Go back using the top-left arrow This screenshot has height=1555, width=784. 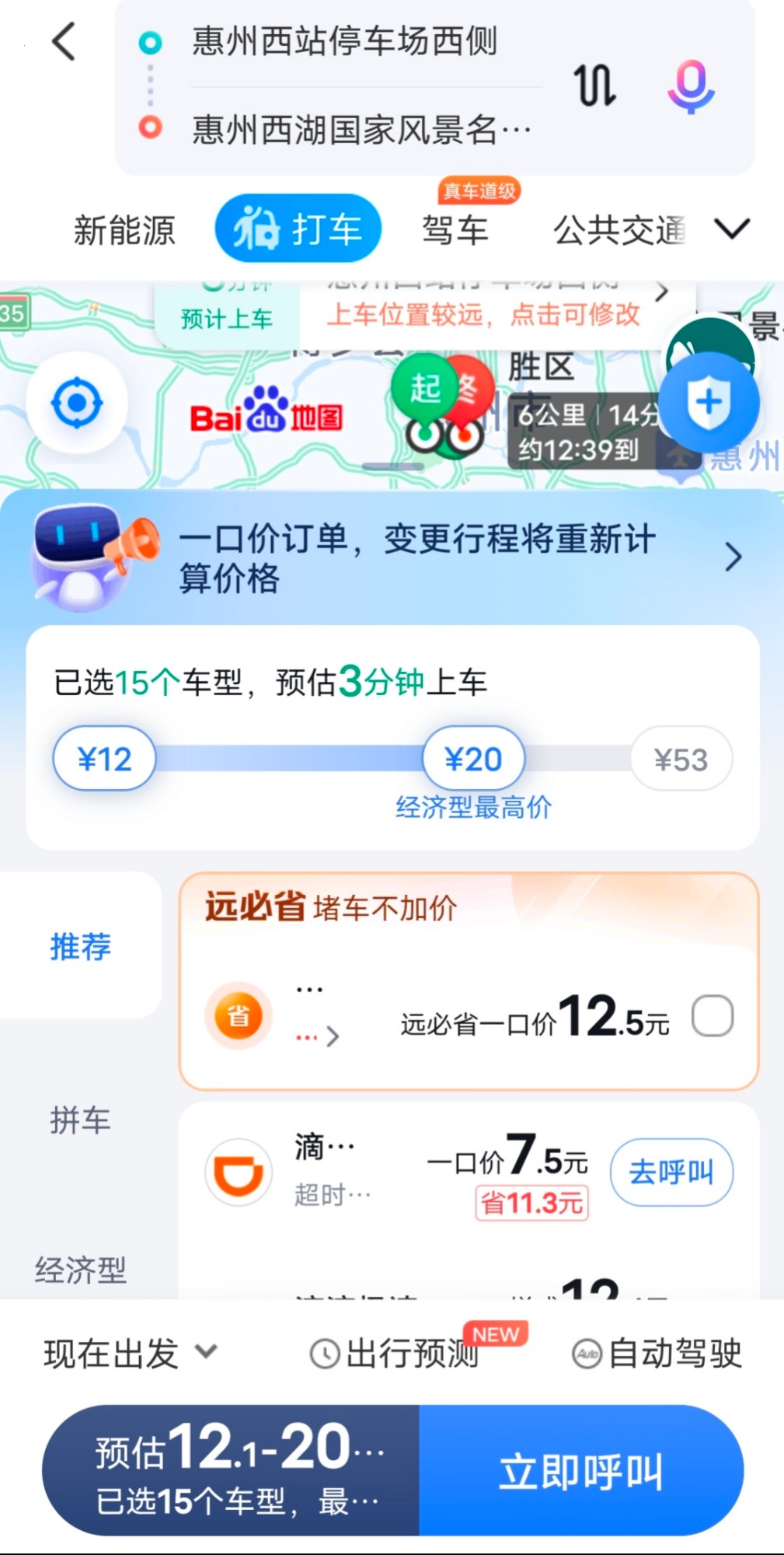pyautogui.click(x=64, y=41)
